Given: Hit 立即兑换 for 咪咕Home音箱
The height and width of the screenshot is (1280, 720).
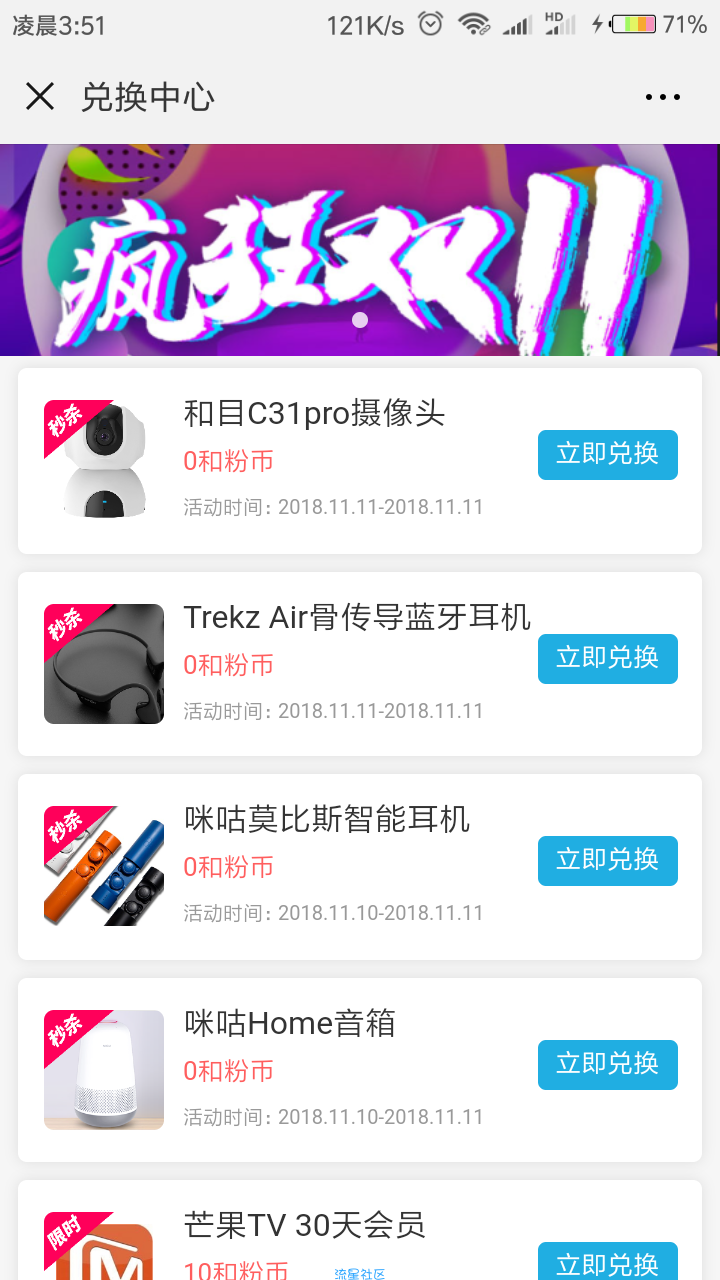Looking at the screenshot, I should tap(607, 1065).
